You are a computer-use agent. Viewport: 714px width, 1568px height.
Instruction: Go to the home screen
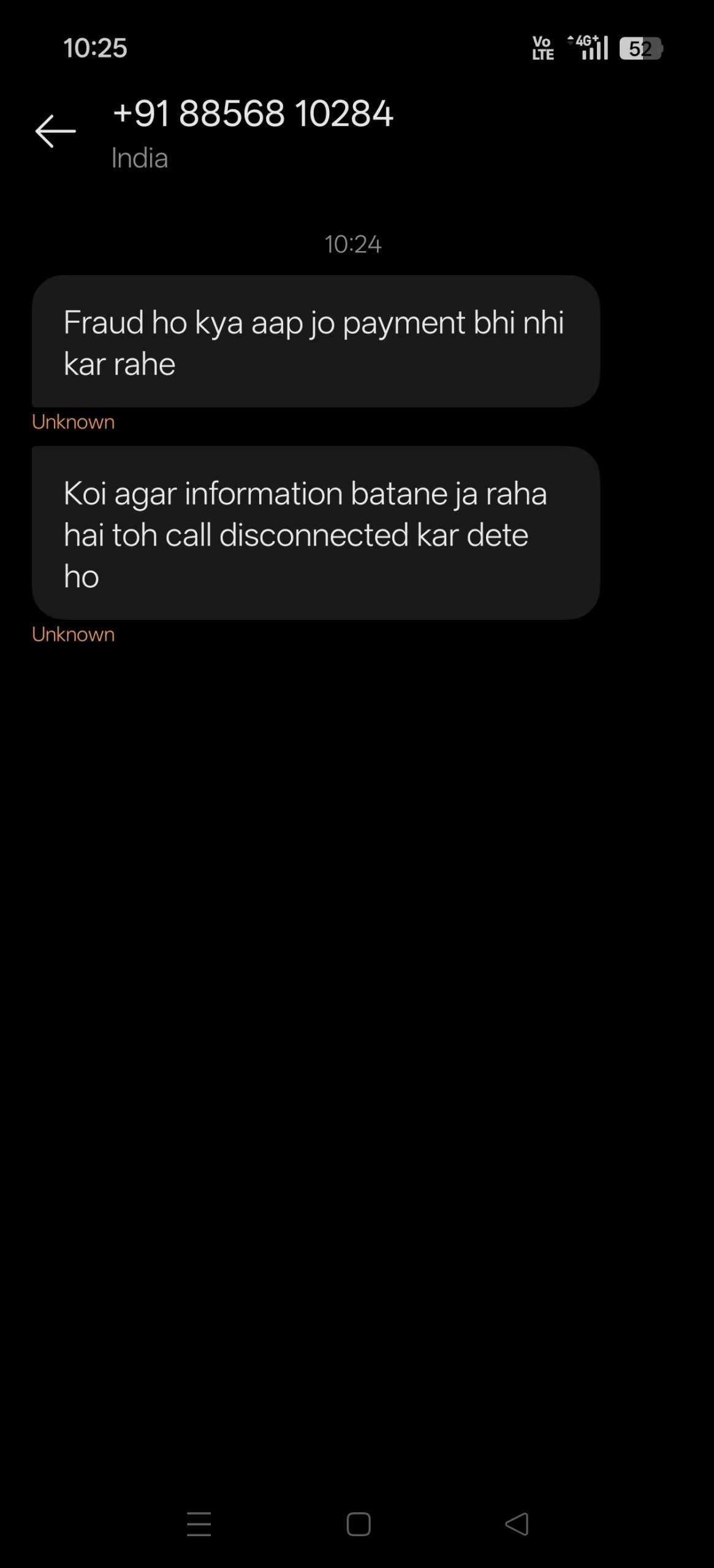(359, 1524)
